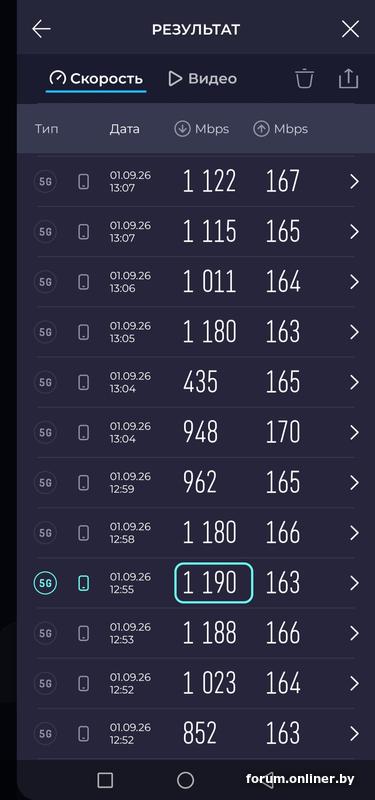This screenshot has width=375, height=800.
Task: Go back with the top-left arrow
Action: [x=41, y=29]
